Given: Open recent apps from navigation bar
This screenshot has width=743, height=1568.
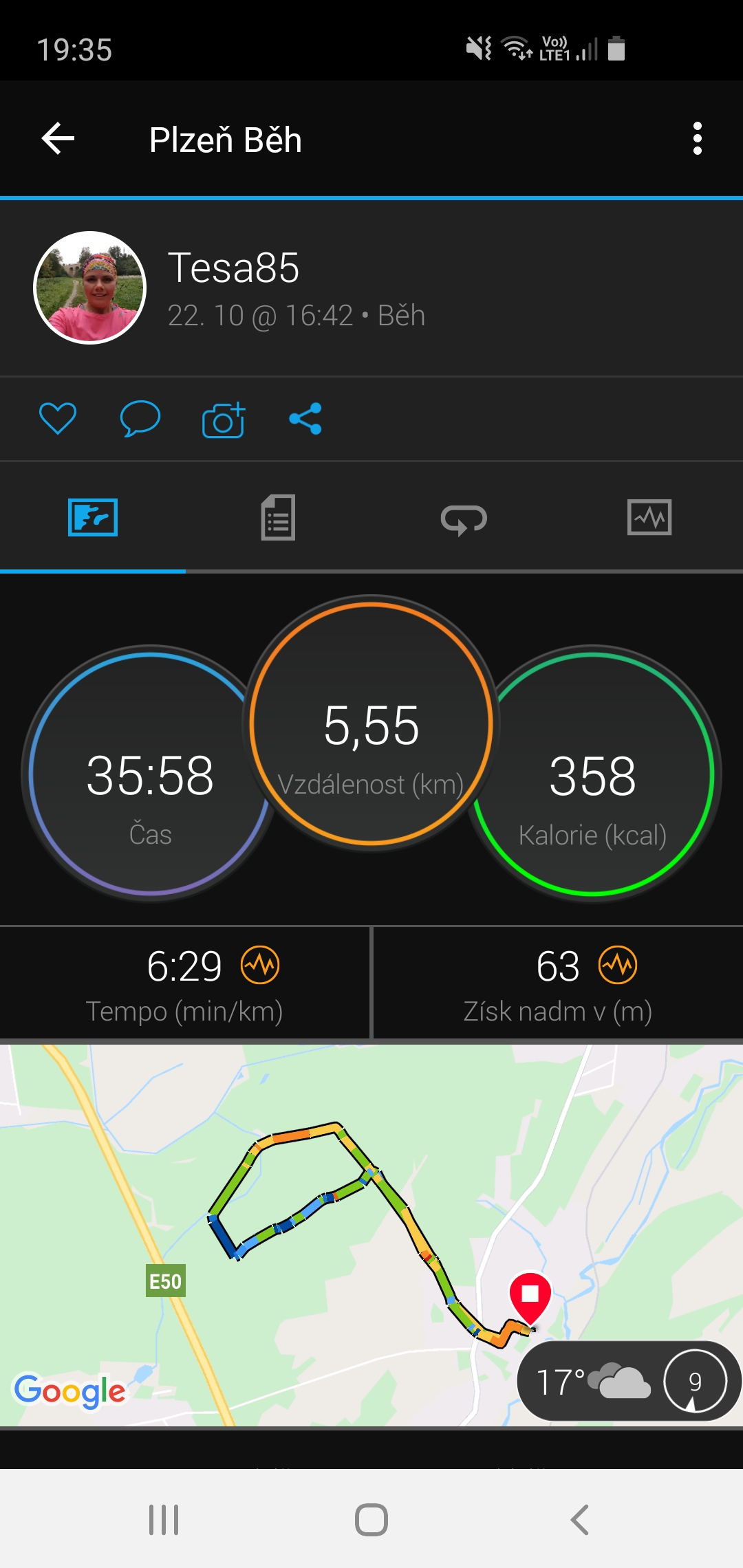Looking at the screenshot, I should pyautogui.click(x=164, y=1520).
